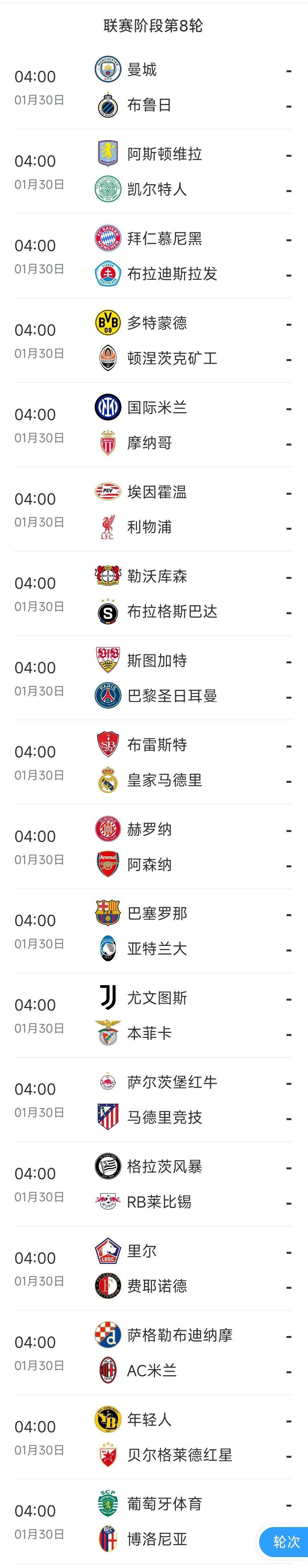The width and height of the screenshot is (308, 1568).
Task: Open the 巴塞罗那 vs 亚特兰大 match
Action: 154,931
